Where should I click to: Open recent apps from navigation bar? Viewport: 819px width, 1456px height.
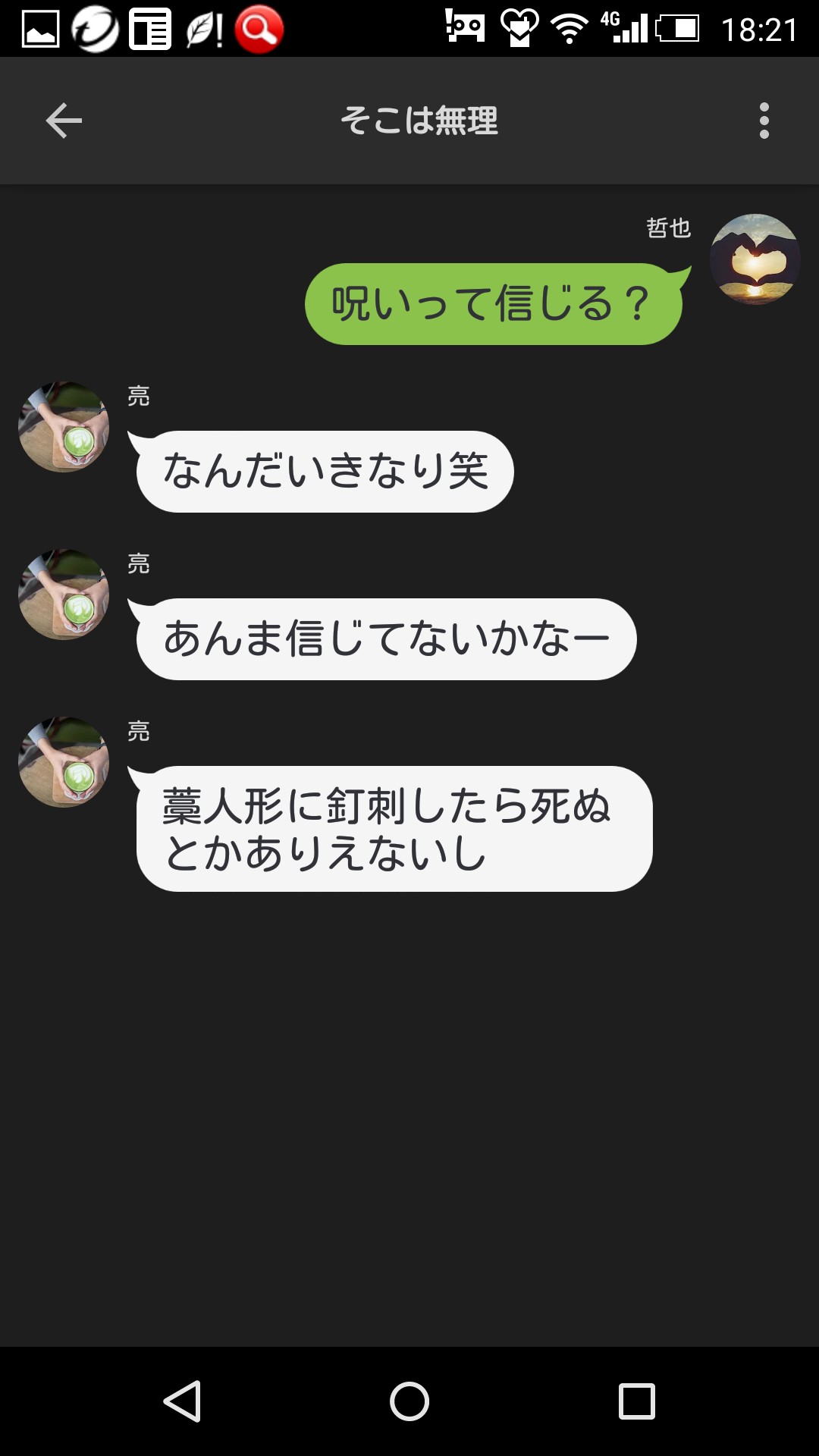point(636,1401)
